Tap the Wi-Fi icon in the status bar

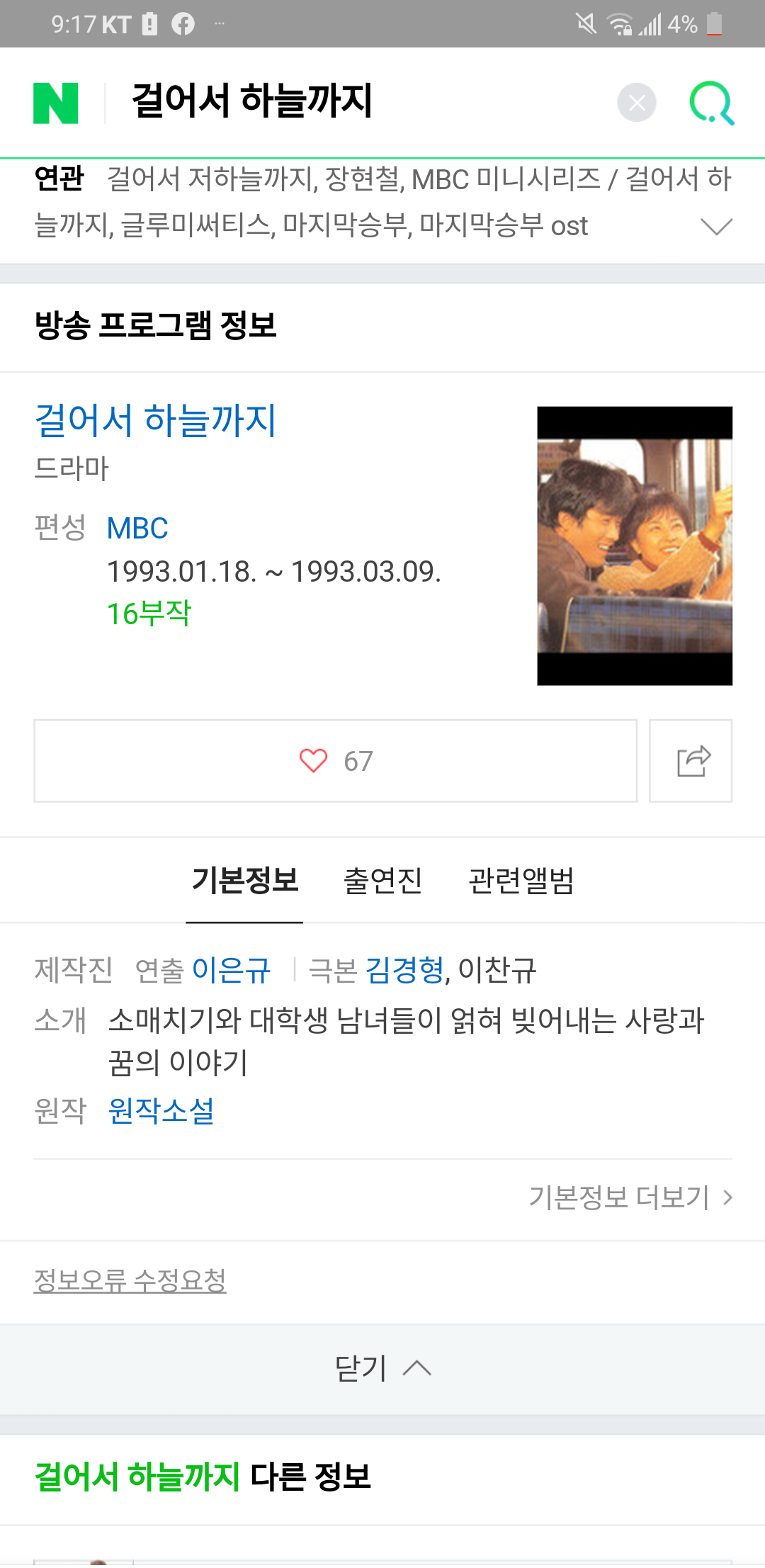coord(618,22)
